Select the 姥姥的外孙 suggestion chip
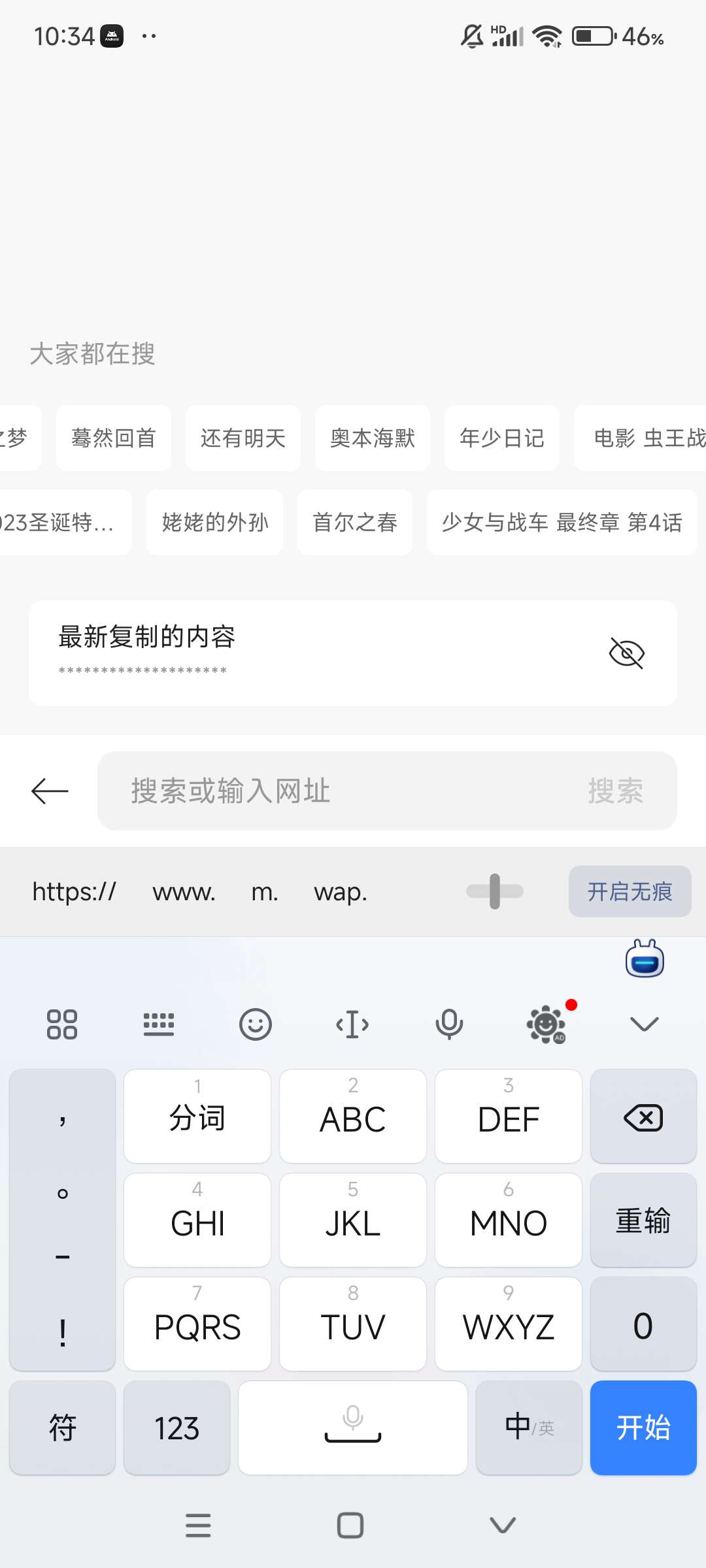 point(215,523)
